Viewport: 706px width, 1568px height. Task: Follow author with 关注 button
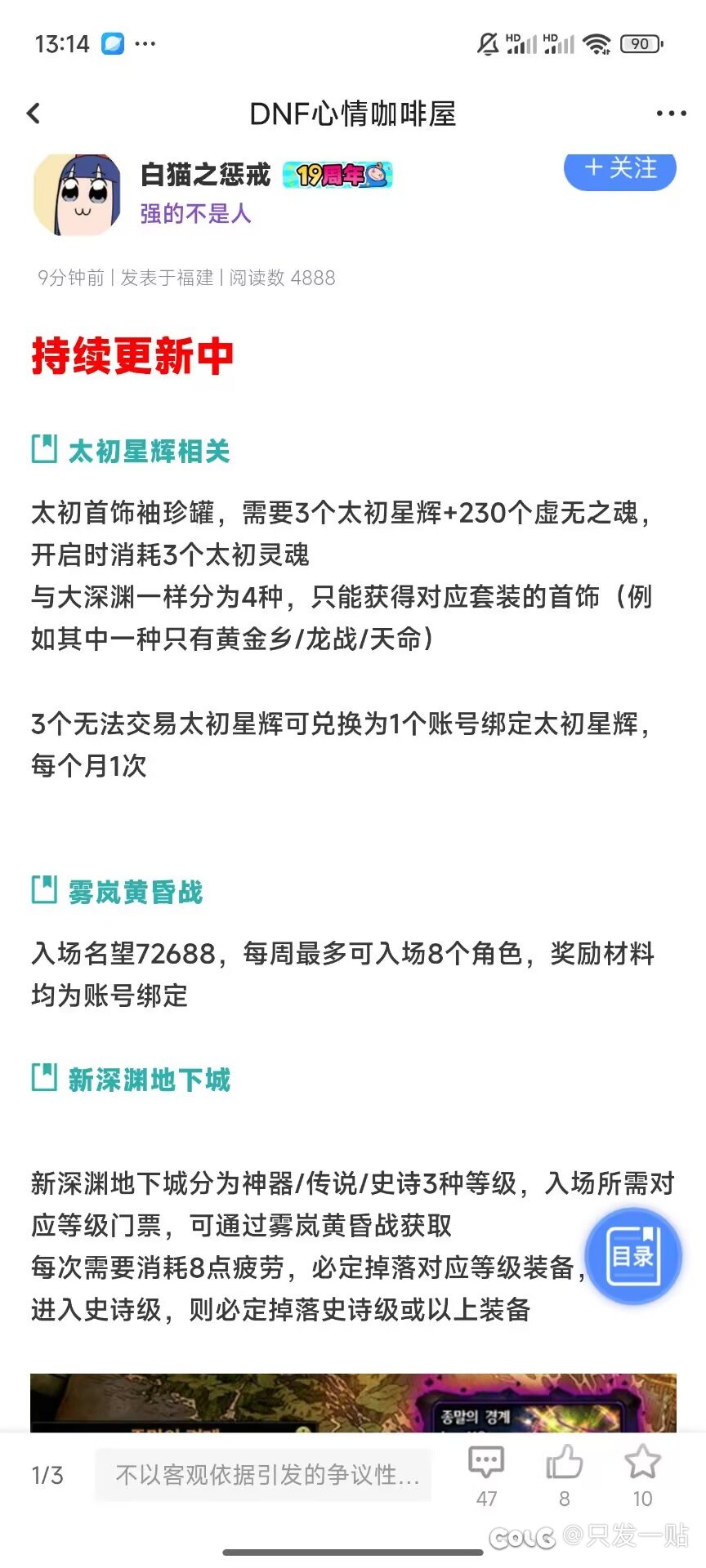coord(620,169)
